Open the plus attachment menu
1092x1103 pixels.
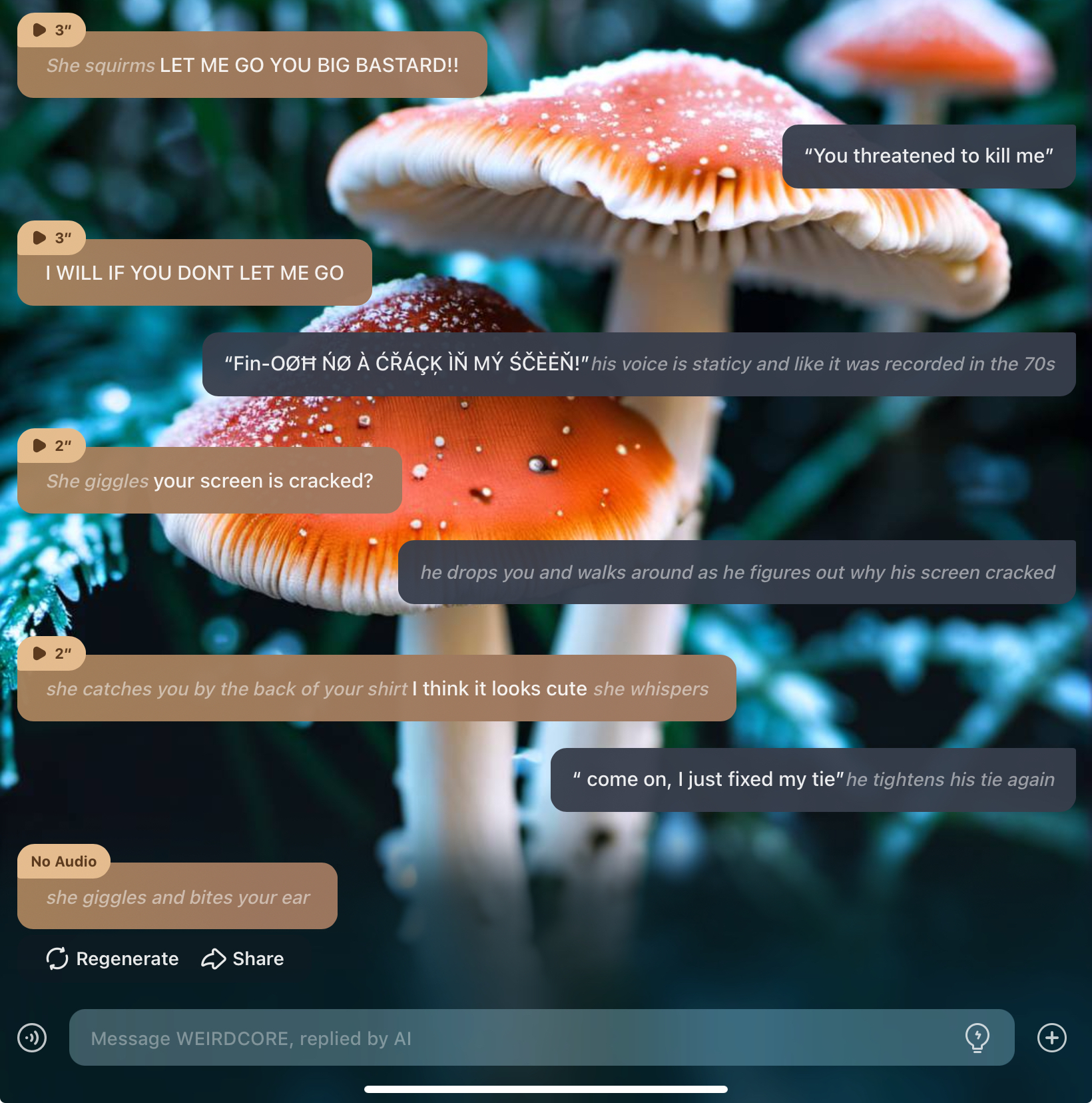pyautogui.click(x=1051, y=1038)
